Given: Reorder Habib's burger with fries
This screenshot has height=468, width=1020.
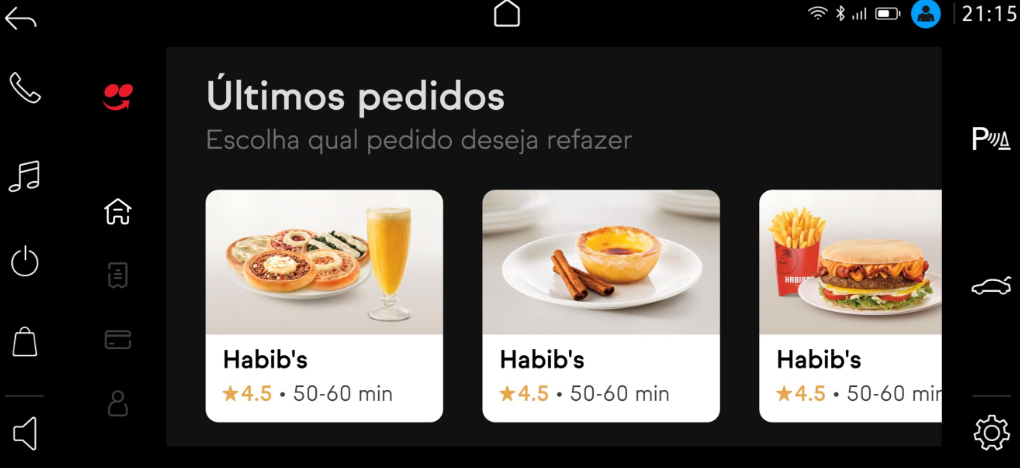Looking at the screenshot, I should coord(850,305).
